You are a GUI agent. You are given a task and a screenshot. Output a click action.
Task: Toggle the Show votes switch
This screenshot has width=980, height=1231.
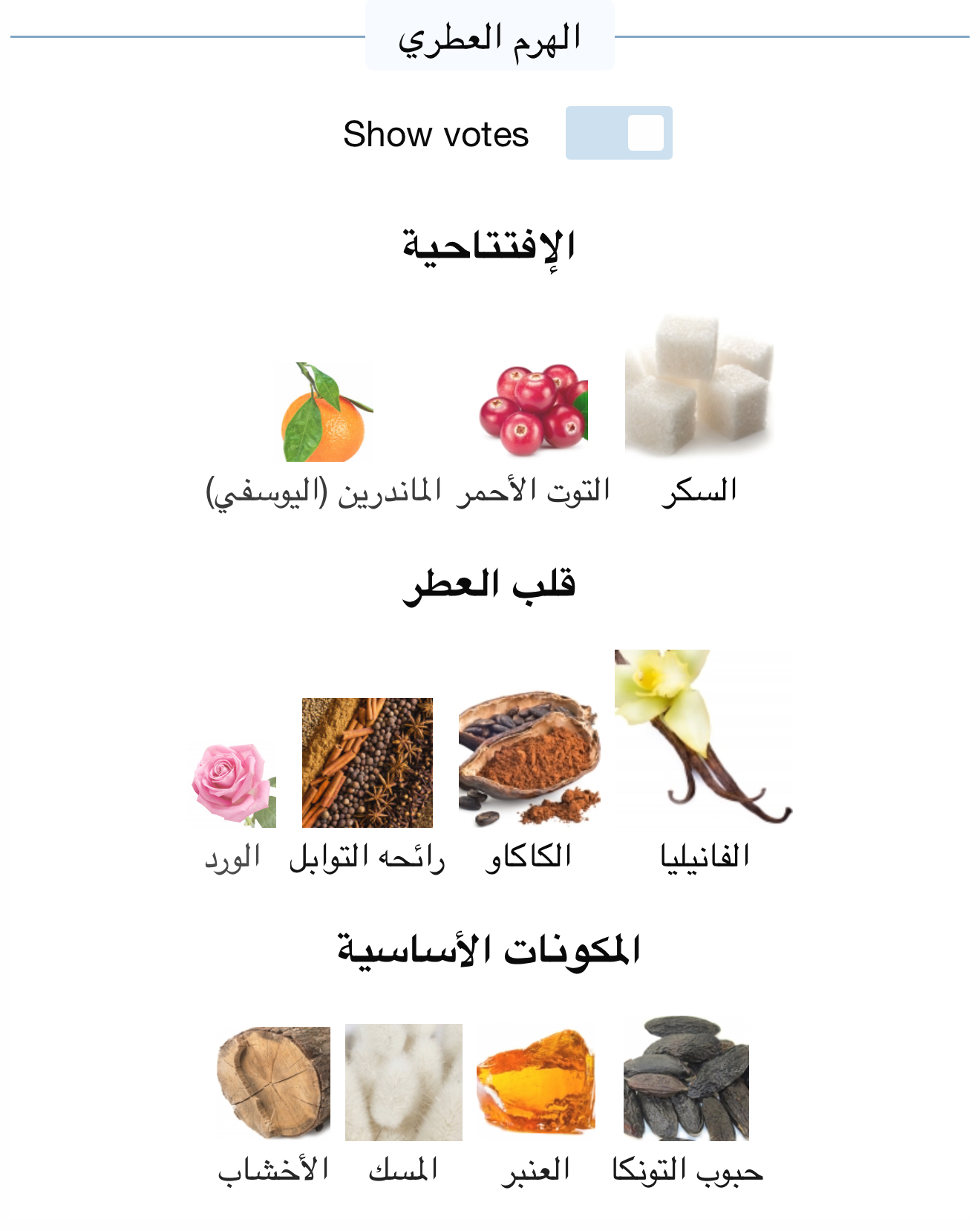[x=618, y=133]
